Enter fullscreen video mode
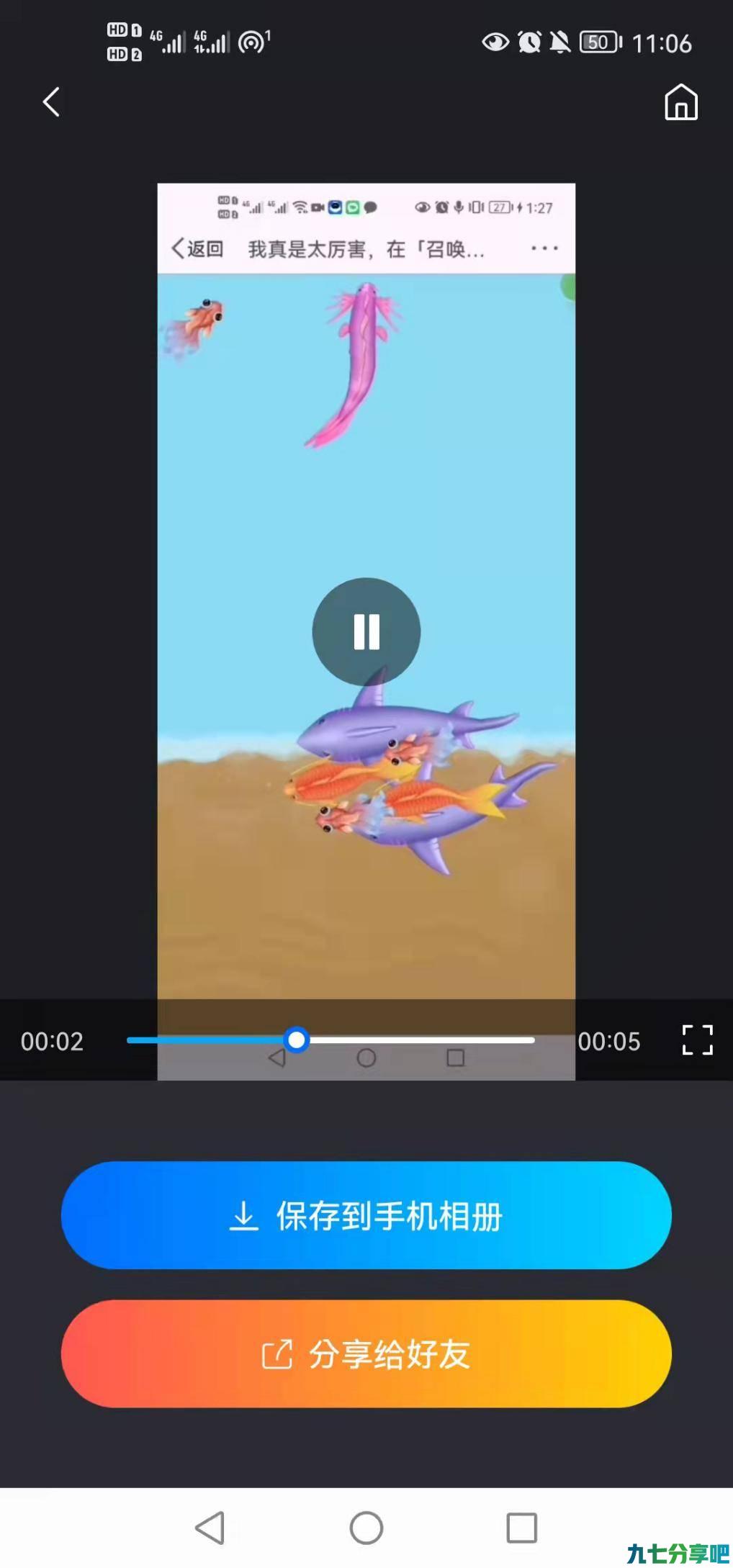Viewport: 733px width, 1568px height. coord(697,1040)
